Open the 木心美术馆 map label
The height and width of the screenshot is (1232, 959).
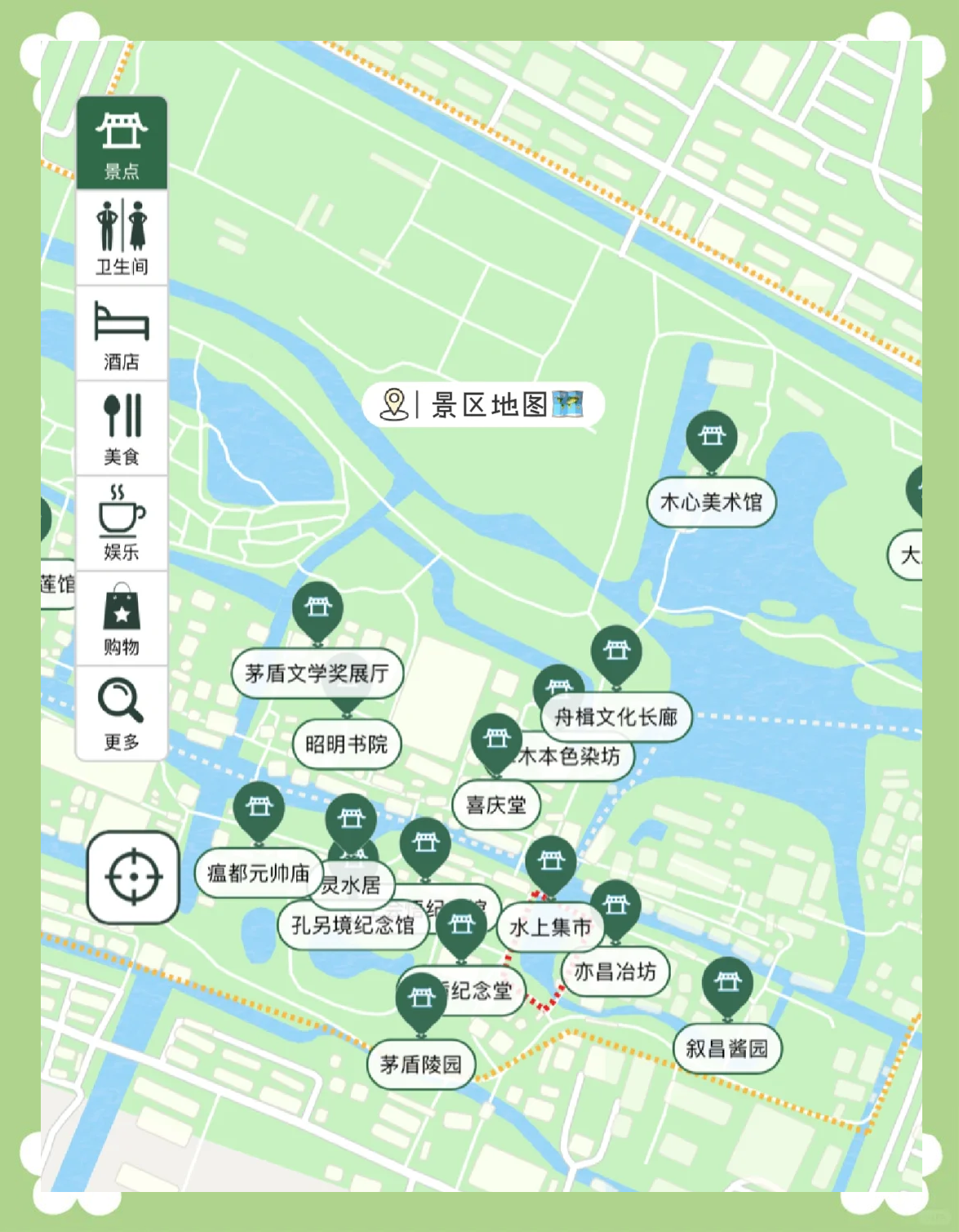click(x=713, y=504)
